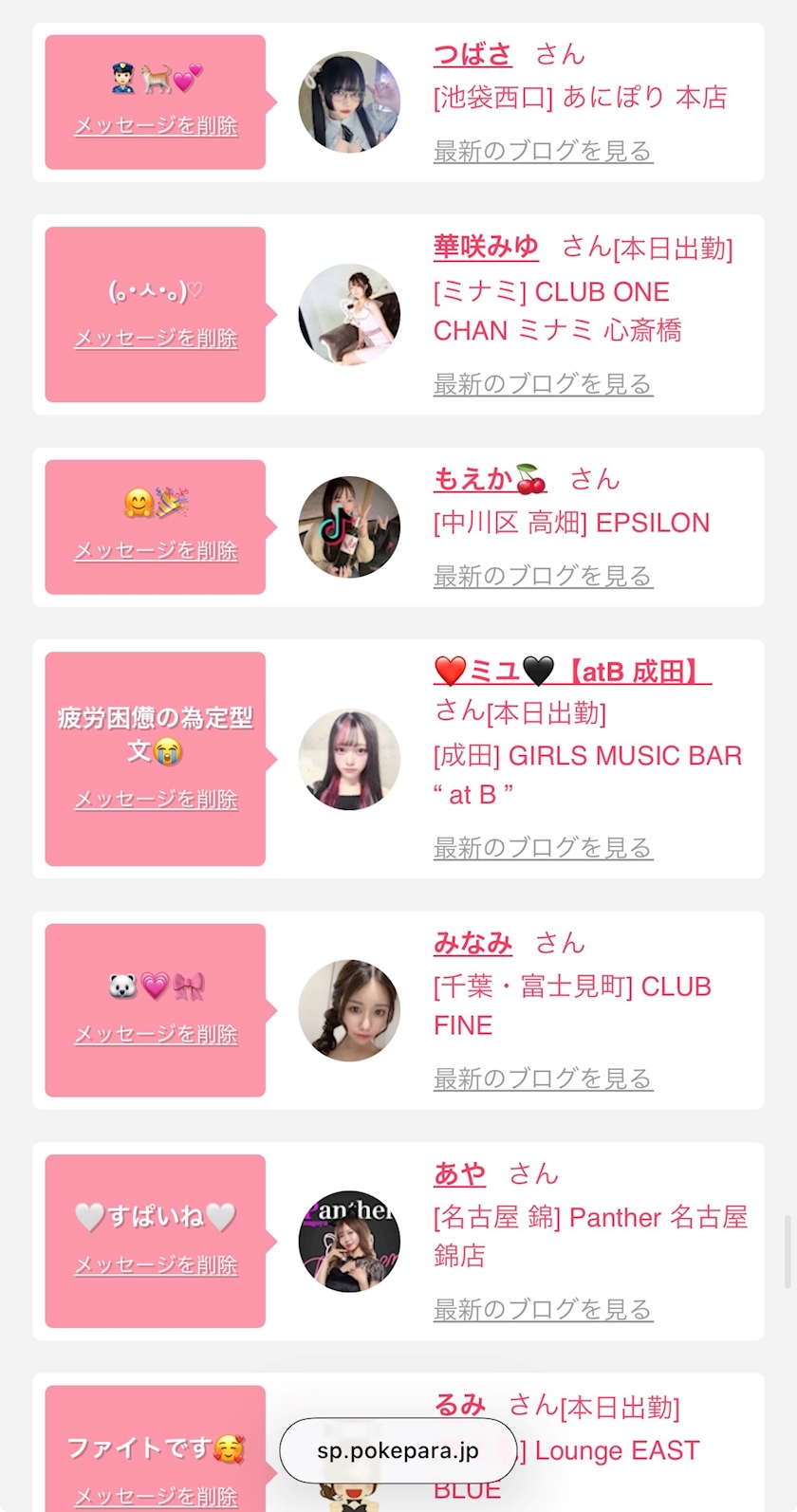Delete the message sent to もえか

pos(156,551)
